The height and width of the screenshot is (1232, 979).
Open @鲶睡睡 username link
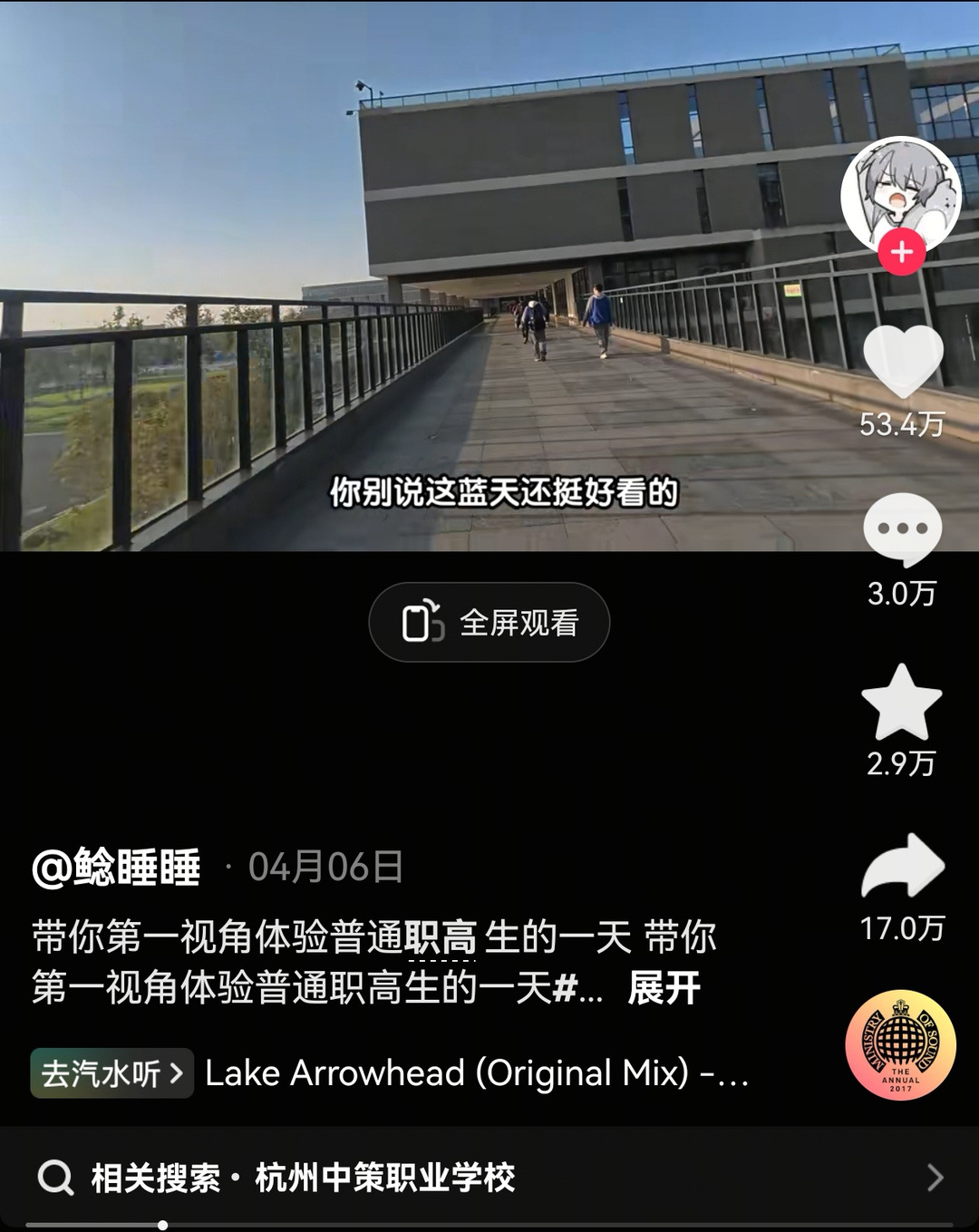coord(117,868)
